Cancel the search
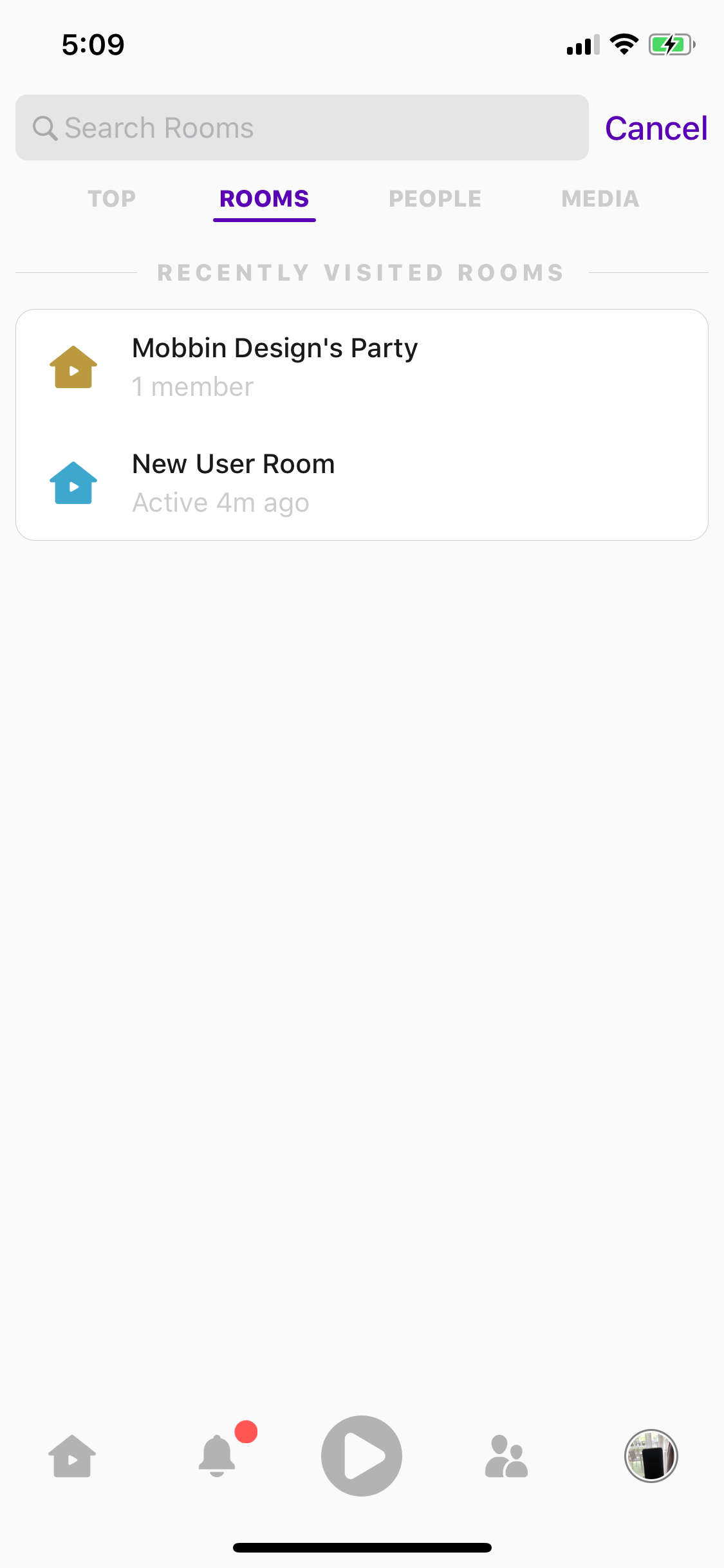 [x=656, y=128]
